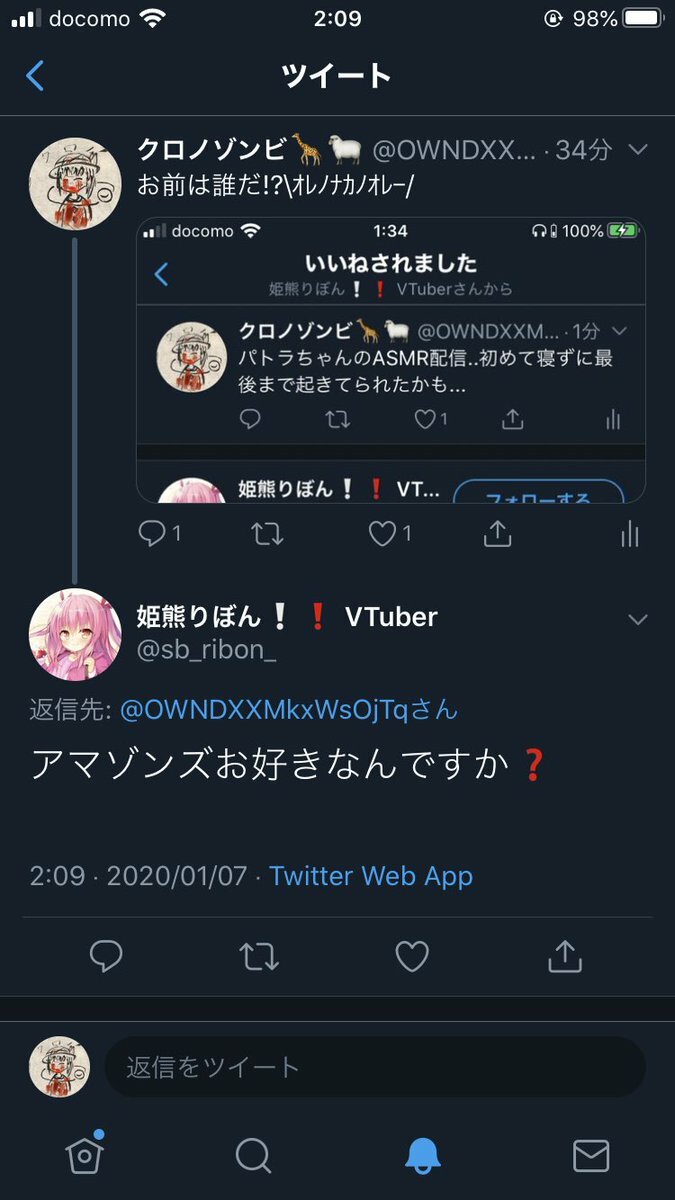Open the chevron menu on 姫熊りぼん's tweet
Image resolution: width=675 pixels, height=1200 pixels.
637,620
